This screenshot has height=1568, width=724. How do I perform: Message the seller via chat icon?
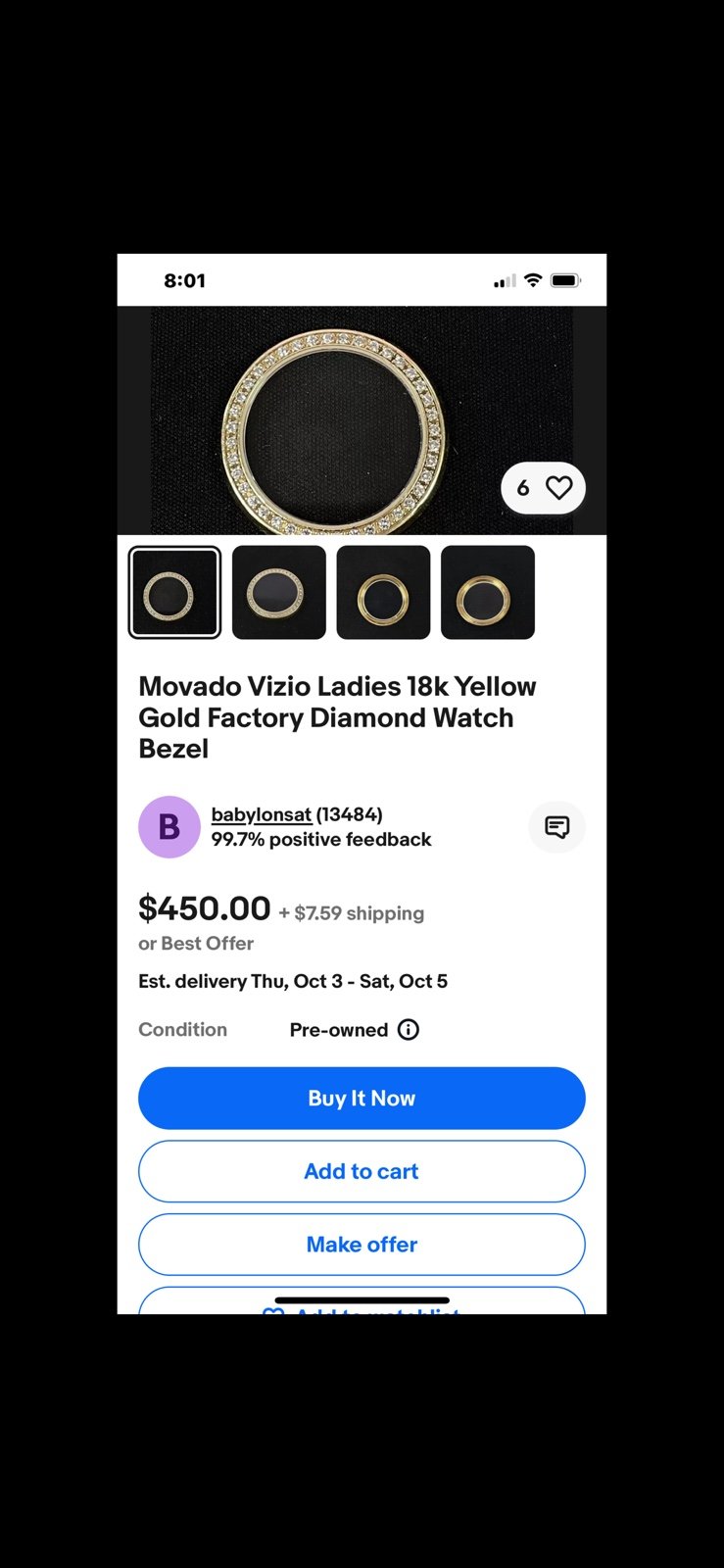(557, 827)
